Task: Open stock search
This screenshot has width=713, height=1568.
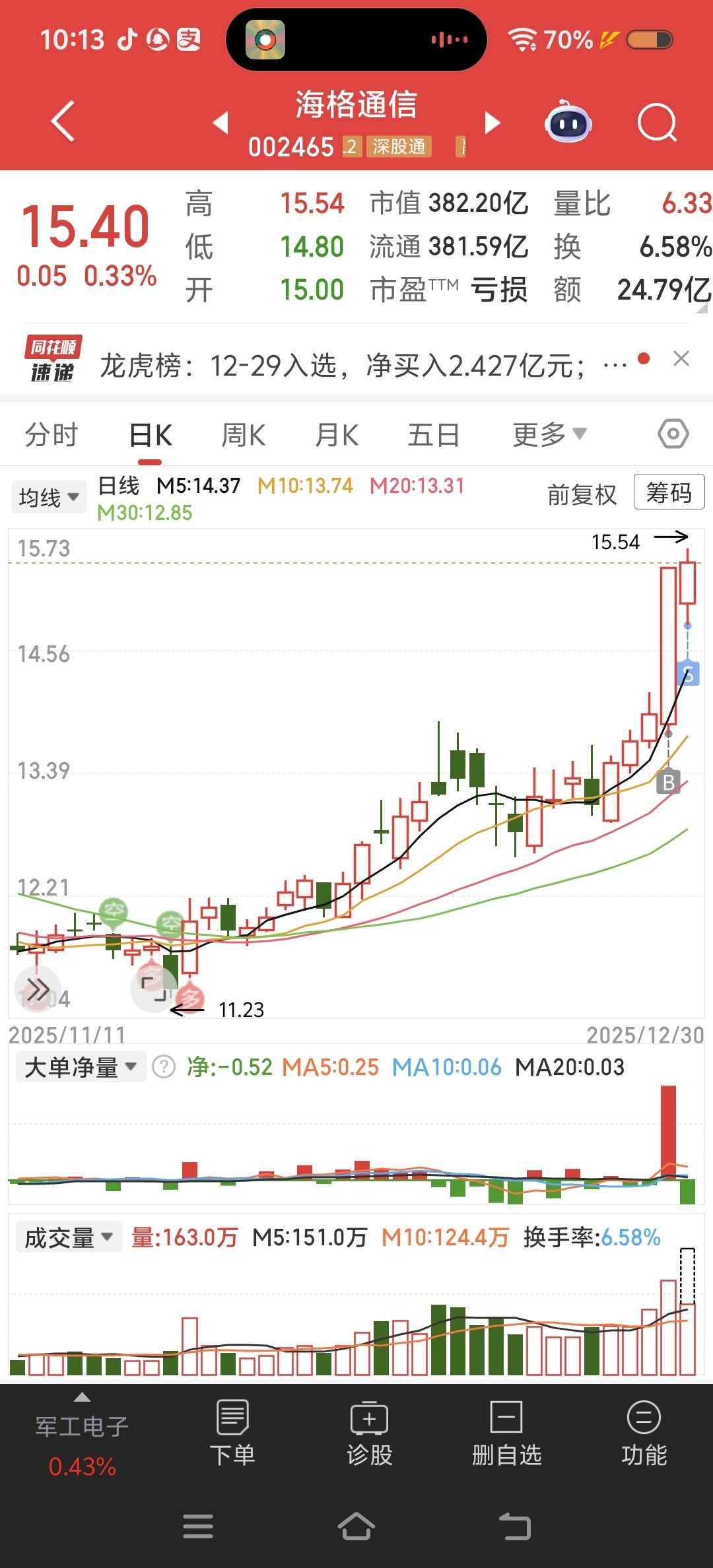Action: (657, 123)
